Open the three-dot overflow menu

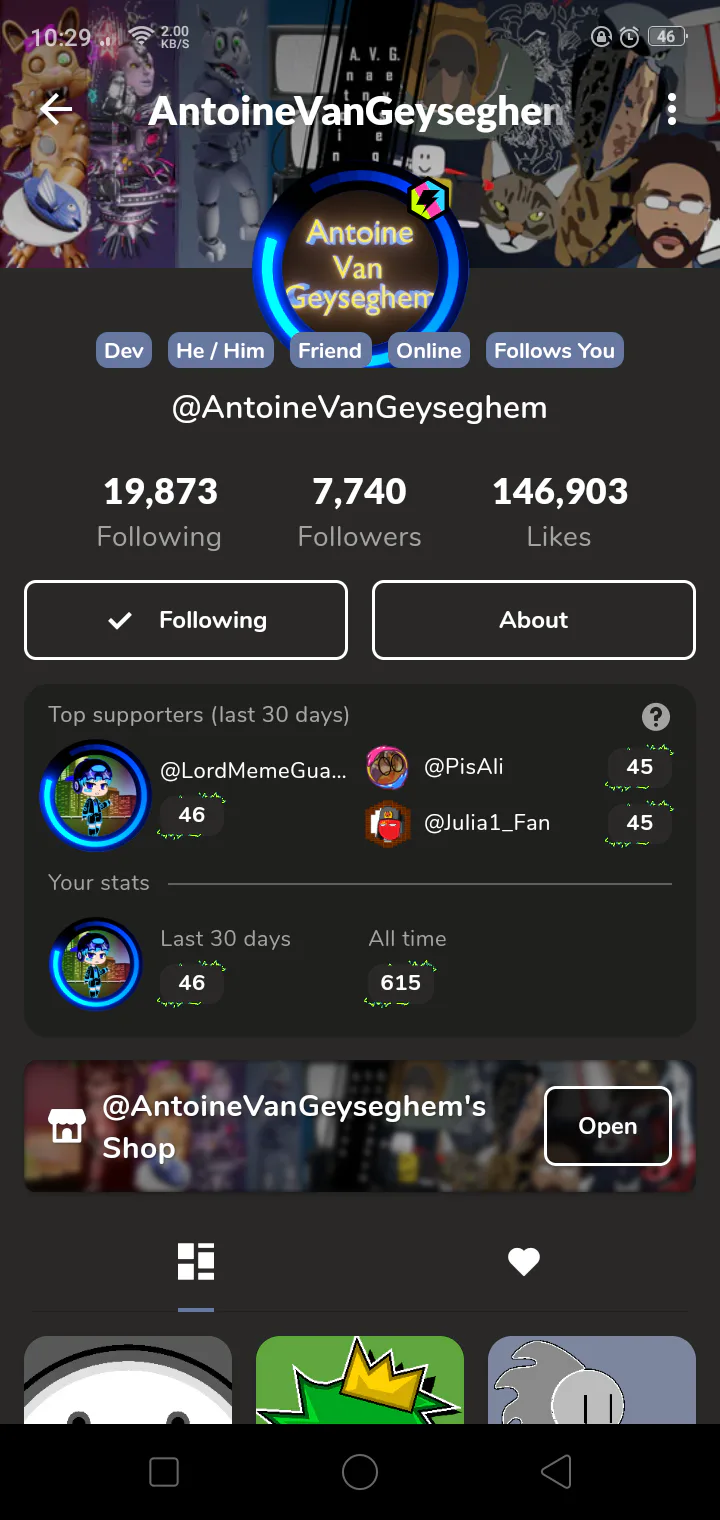(x=672, y=110)
